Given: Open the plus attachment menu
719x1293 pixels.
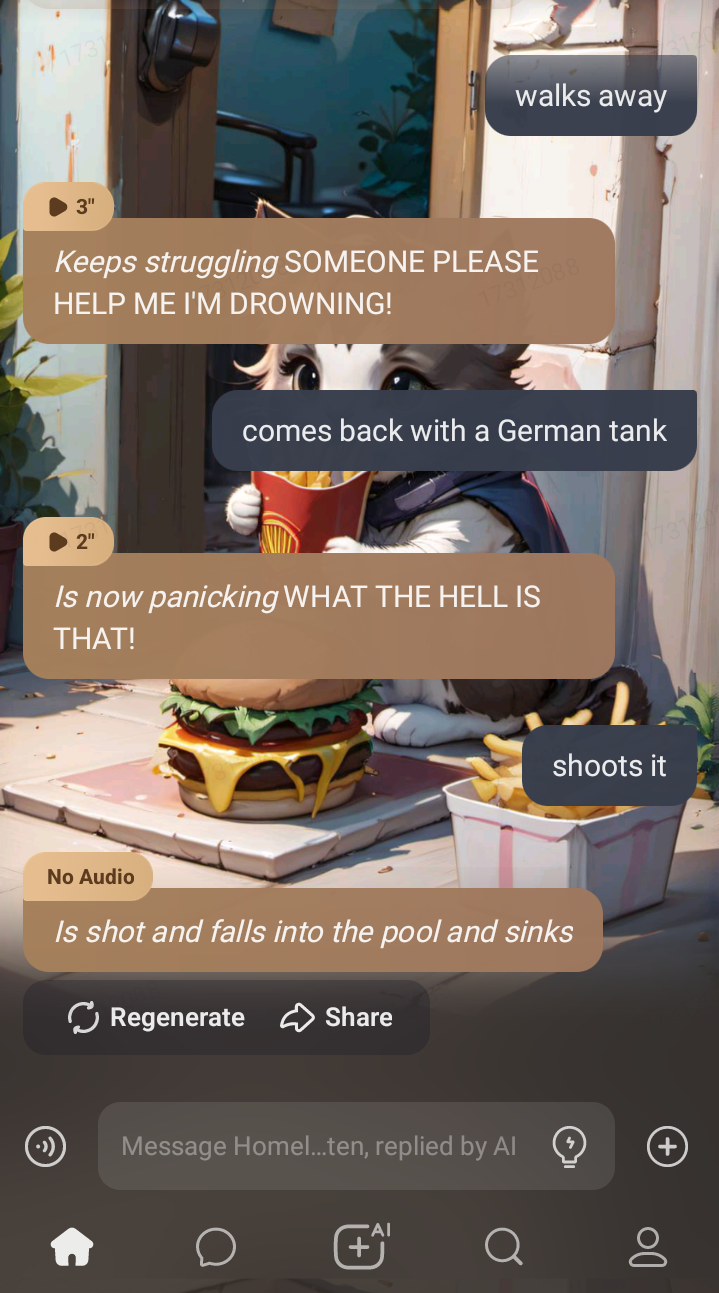Looking at the screenshot, I should click(667, 1146).
